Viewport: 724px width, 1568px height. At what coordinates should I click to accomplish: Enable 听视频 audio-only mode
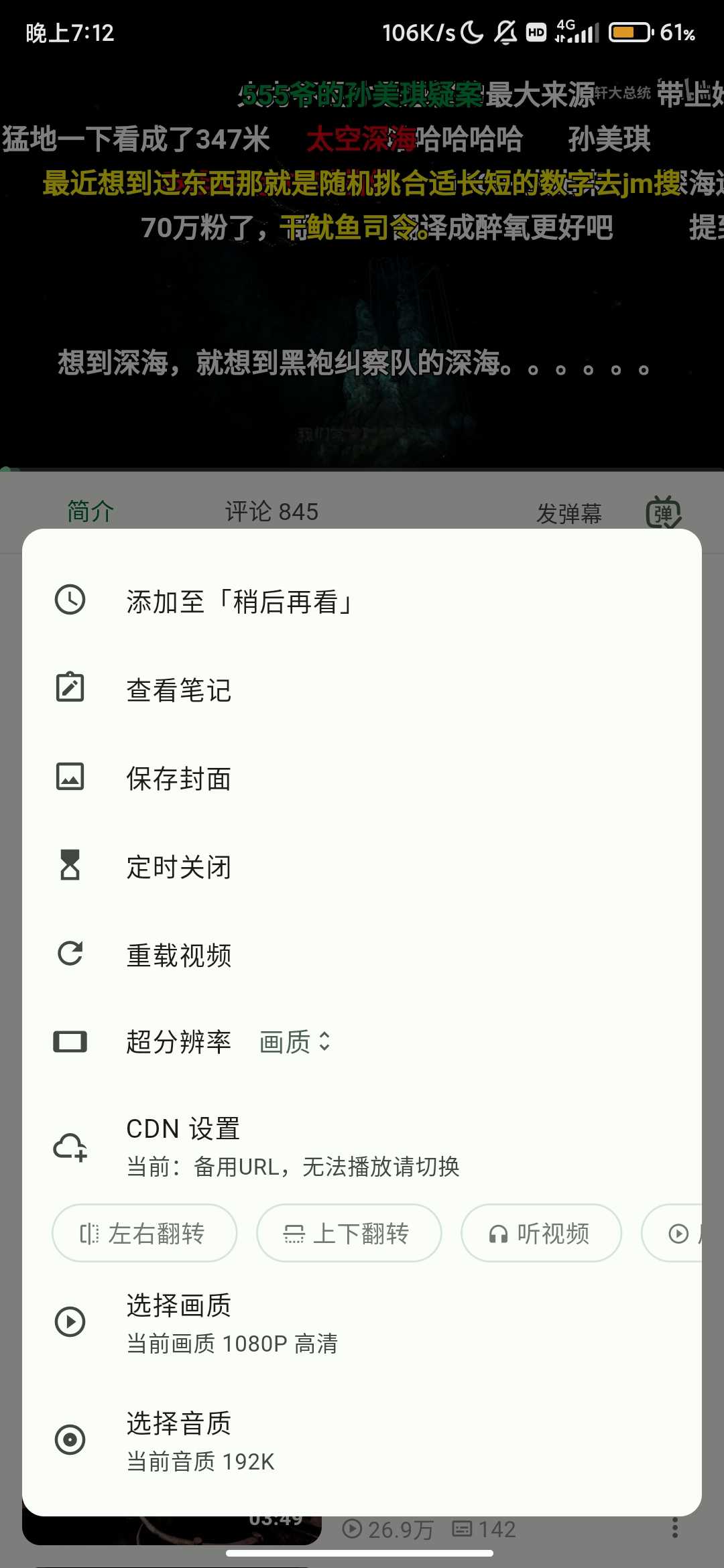coord(541,1233)
